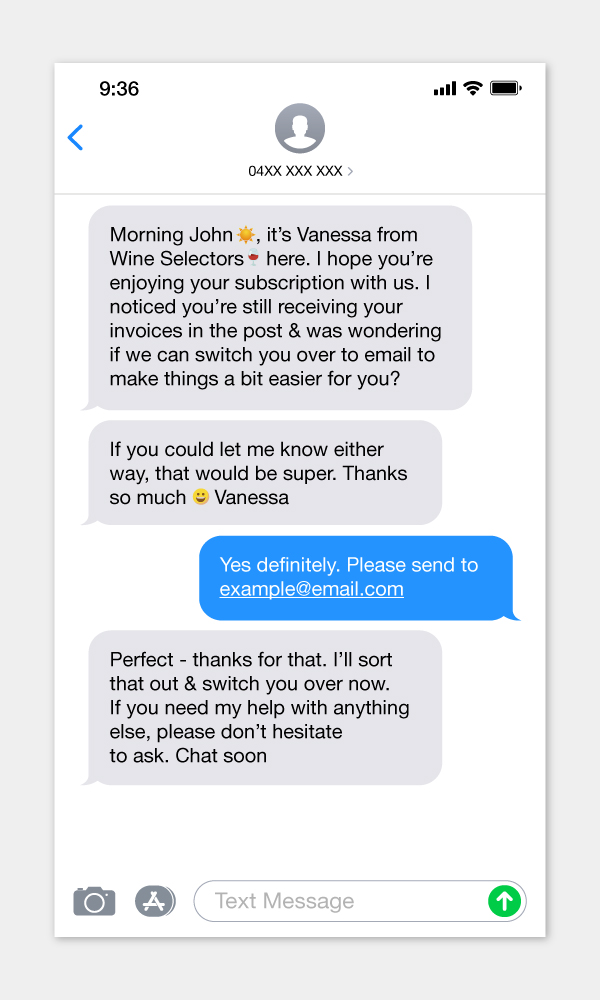Open the example@email.com link
This screenshot has width=600, height=1000.
311,589
